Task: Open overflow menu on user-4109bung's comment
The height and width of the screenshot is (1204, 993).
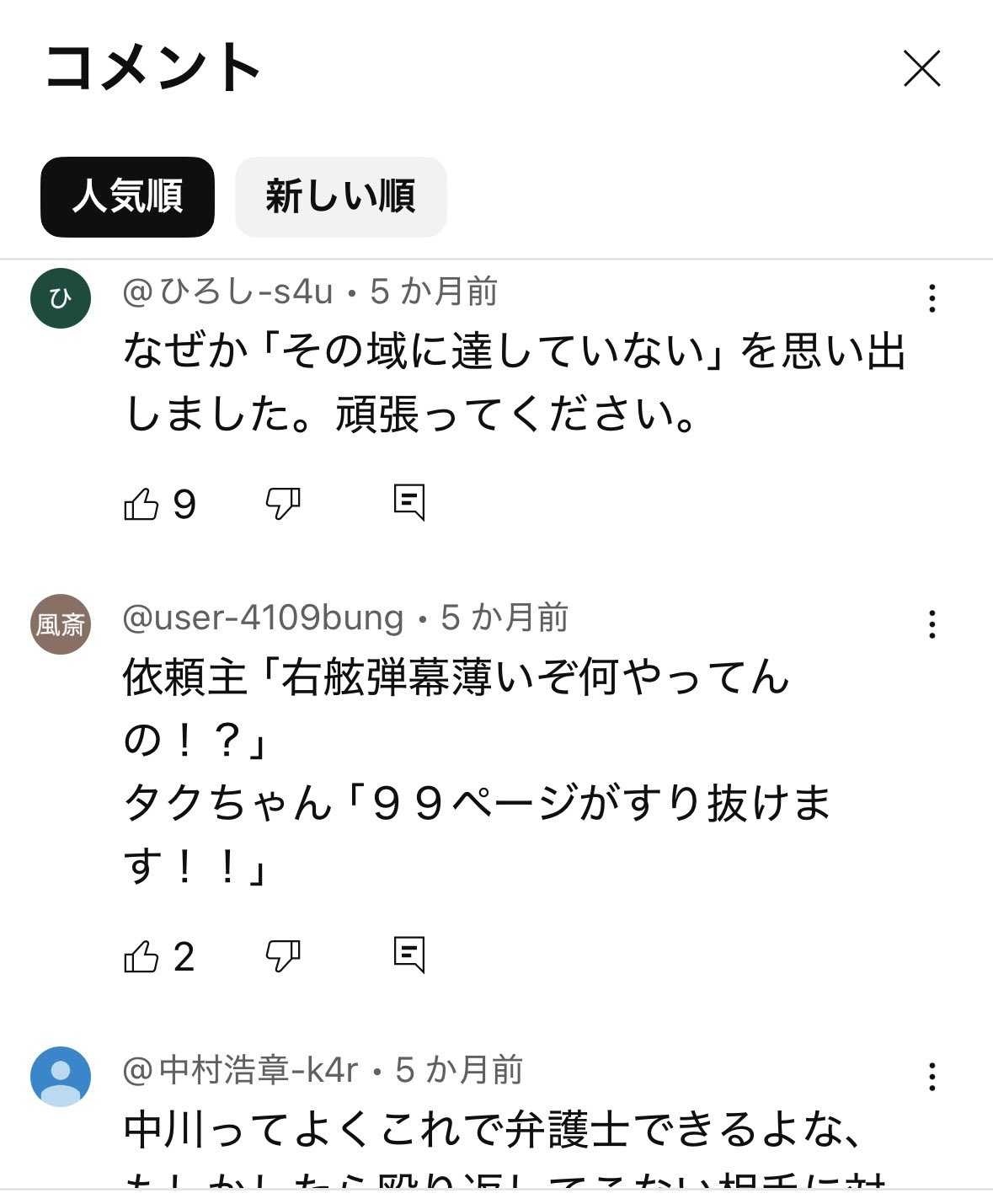Action: click(932, 624)
